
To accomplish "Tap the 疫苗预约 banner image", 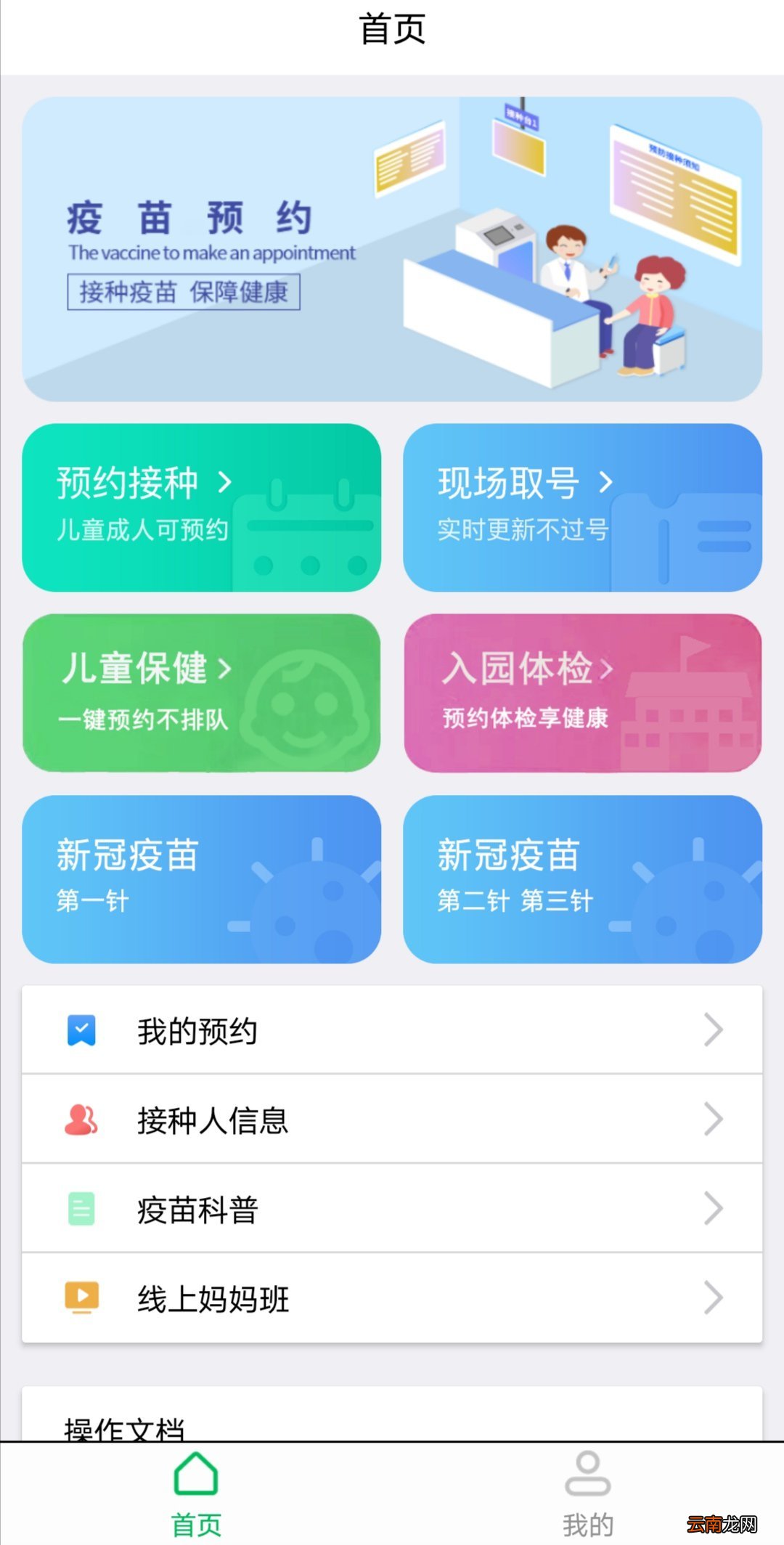I will pos(392,247).
